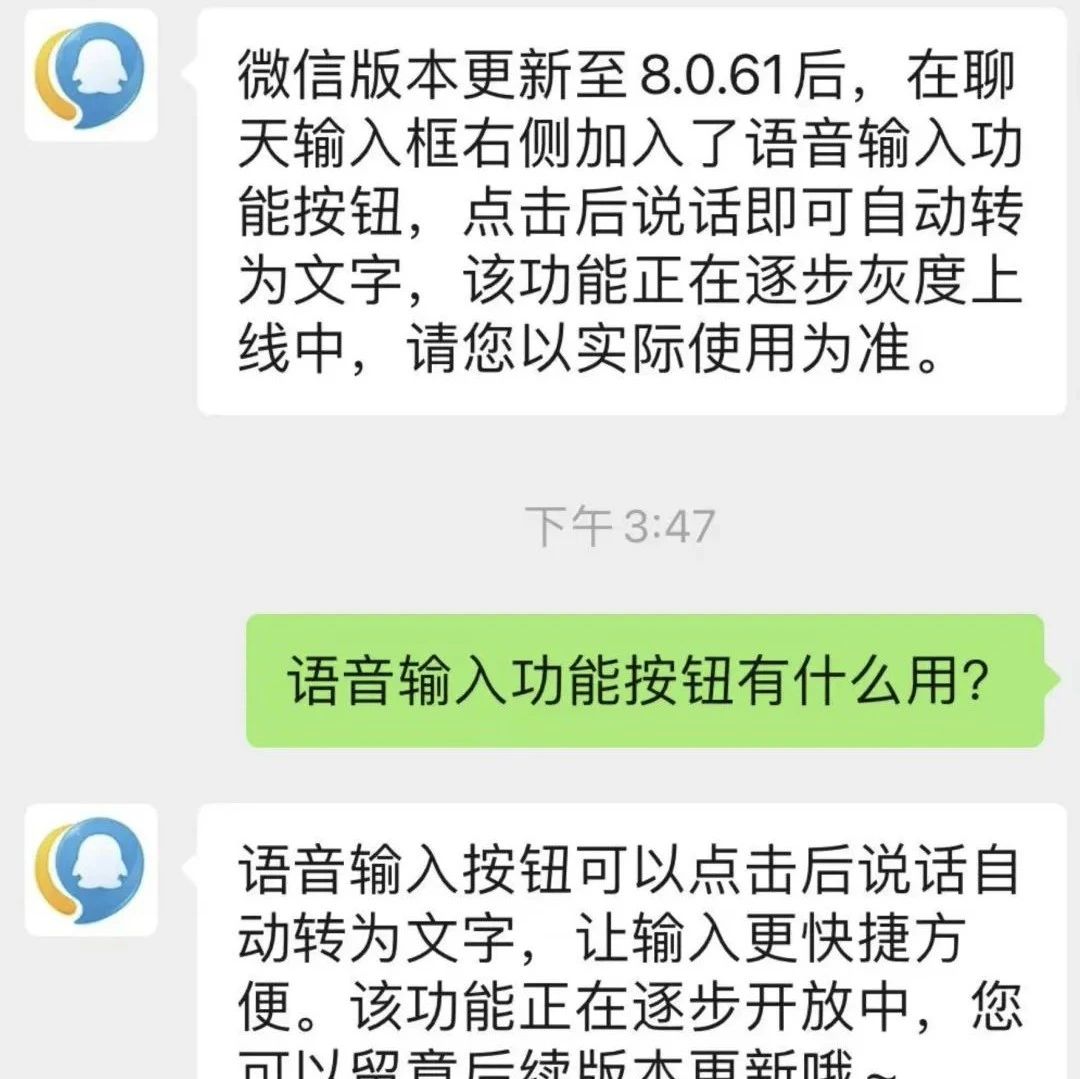Image resolution: width=1080 pixels, height=1079 pixels.
Task: Open sender avatar beside the 8.0.61 update message
Action: point(90,75)
